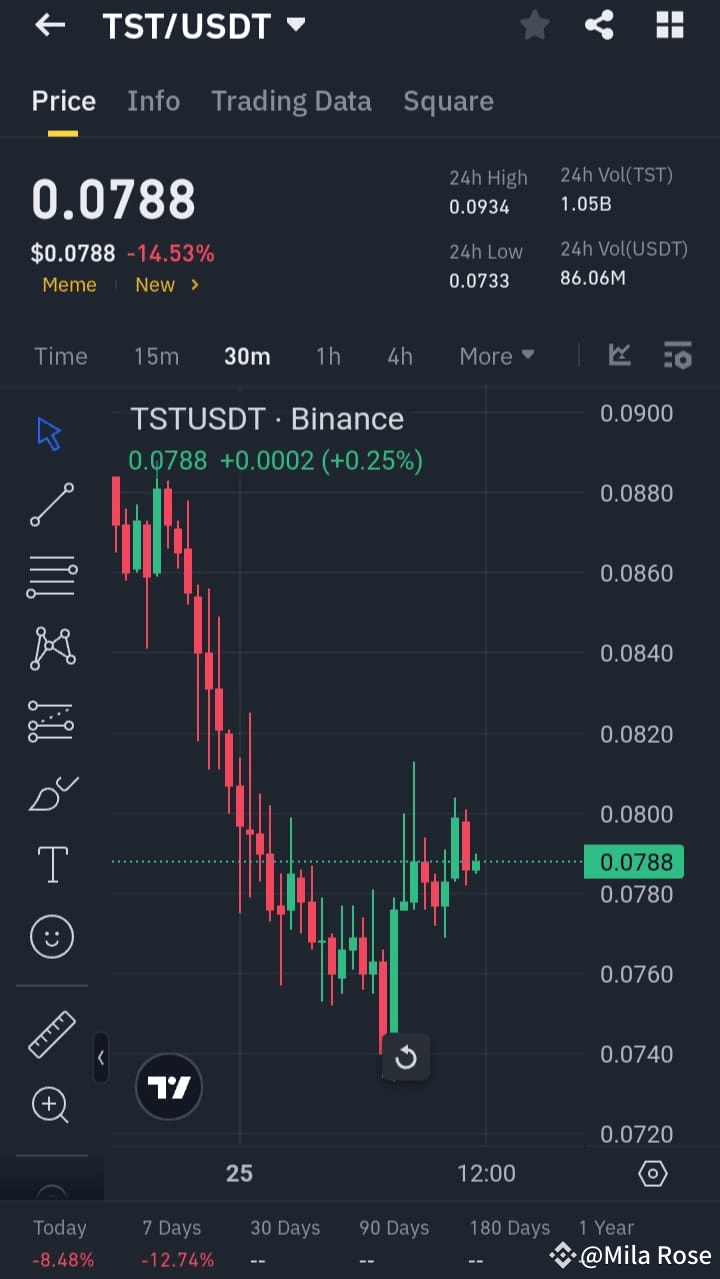Select the text annotation tool
This screenshot has width=720, height=1279.
tap(51, 863)
